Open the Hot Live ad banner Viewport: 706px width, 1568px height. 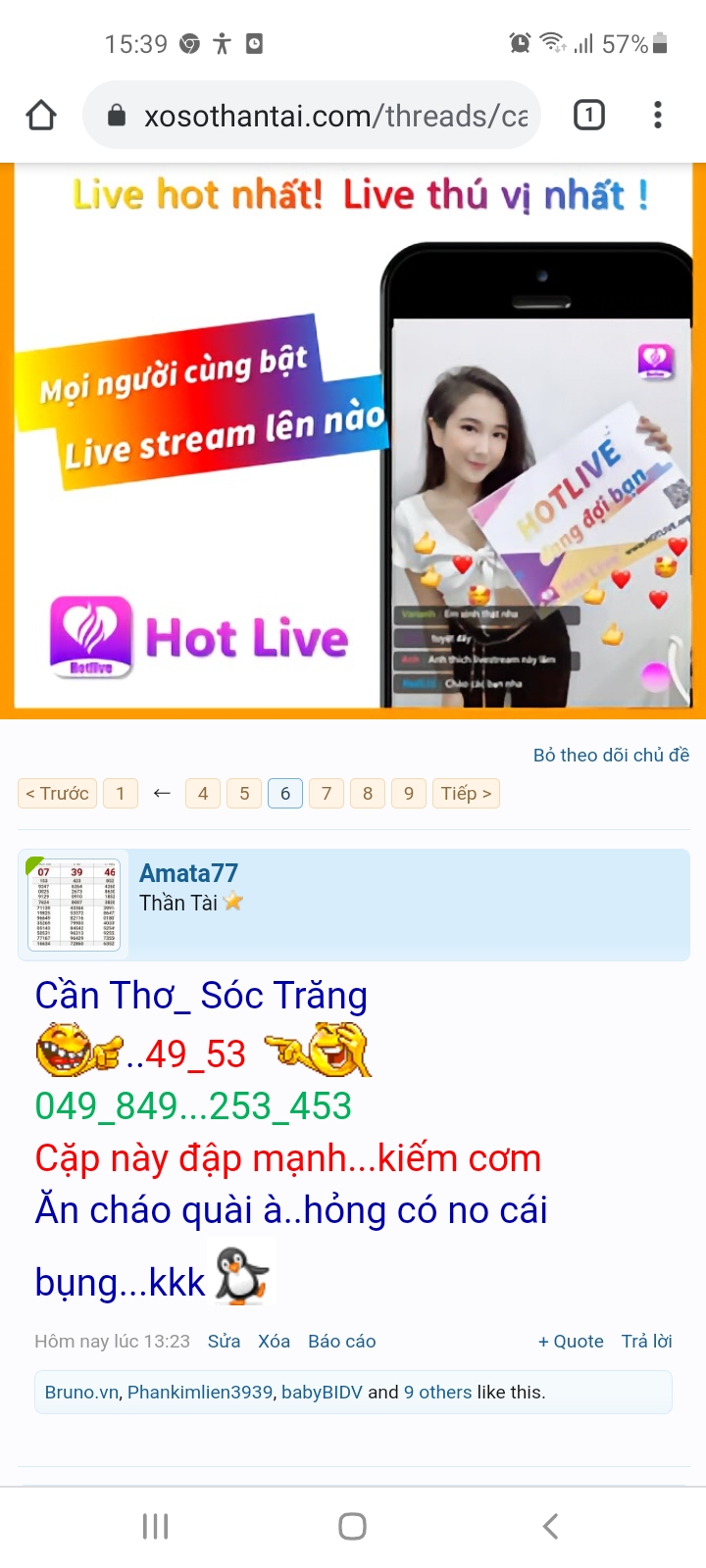click(353, 441)
